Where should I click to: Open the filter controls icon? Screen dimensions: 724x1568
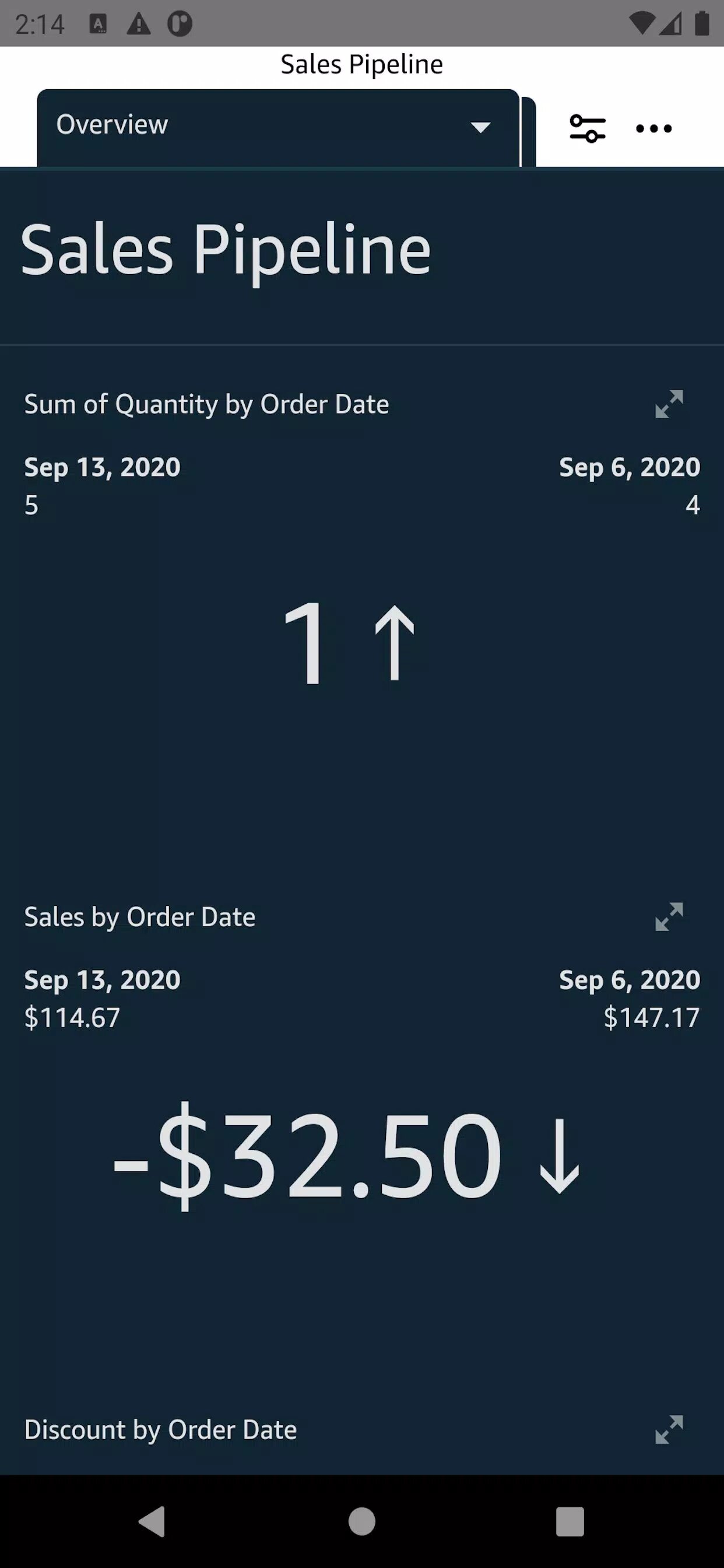[x=587, y=128]
